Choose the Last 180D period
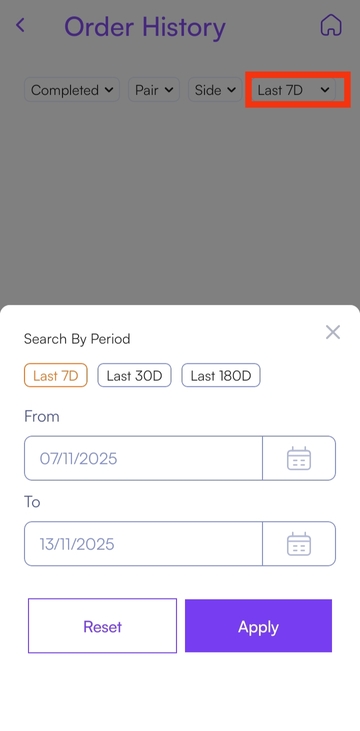360x731 pixels. tap(221, 375)
